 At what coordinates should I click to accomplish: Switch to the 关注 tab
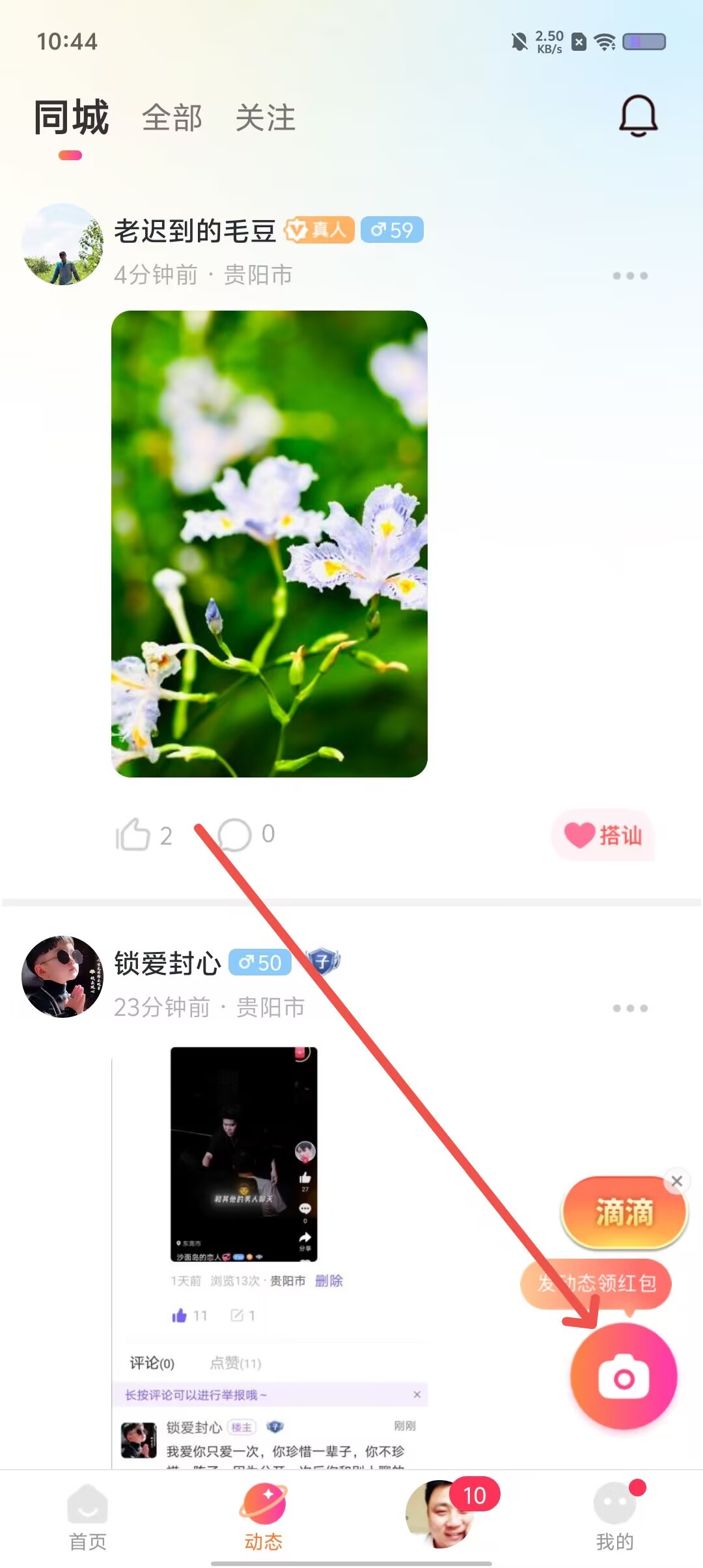pyautogui.click(x=266, y=119)
